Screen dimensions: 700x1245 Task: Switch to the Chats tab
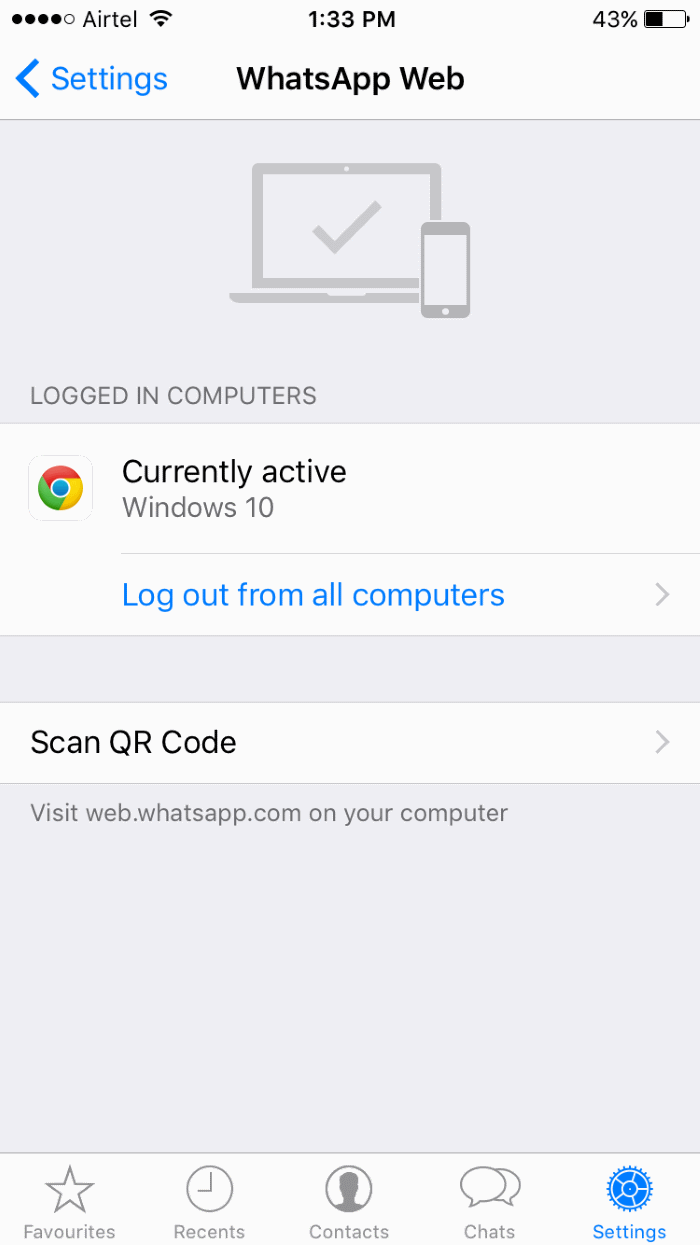(x=489, y=1202)
